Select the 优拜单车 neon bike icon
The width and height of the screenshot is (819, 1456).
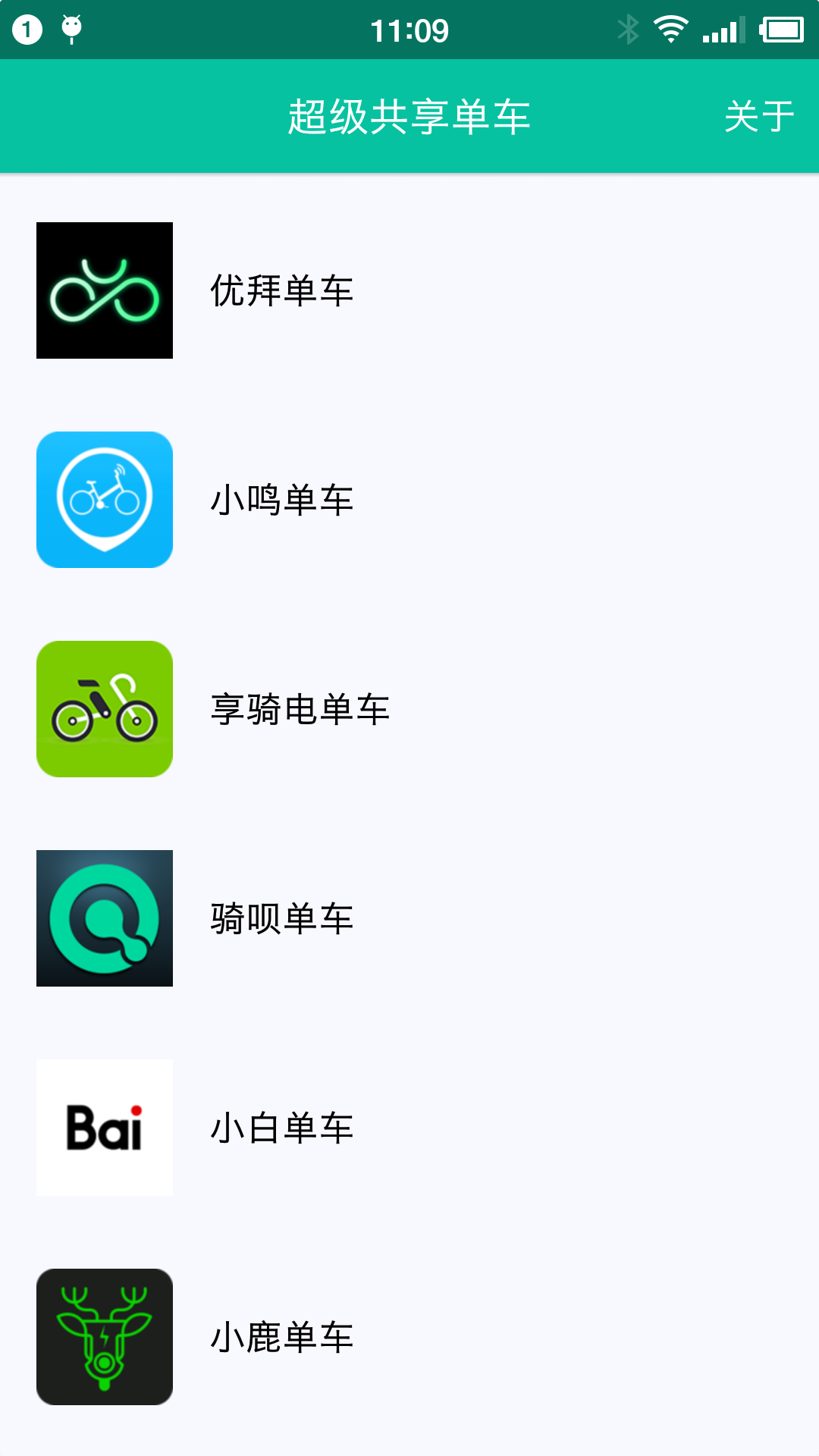click(x=104, y=290)
